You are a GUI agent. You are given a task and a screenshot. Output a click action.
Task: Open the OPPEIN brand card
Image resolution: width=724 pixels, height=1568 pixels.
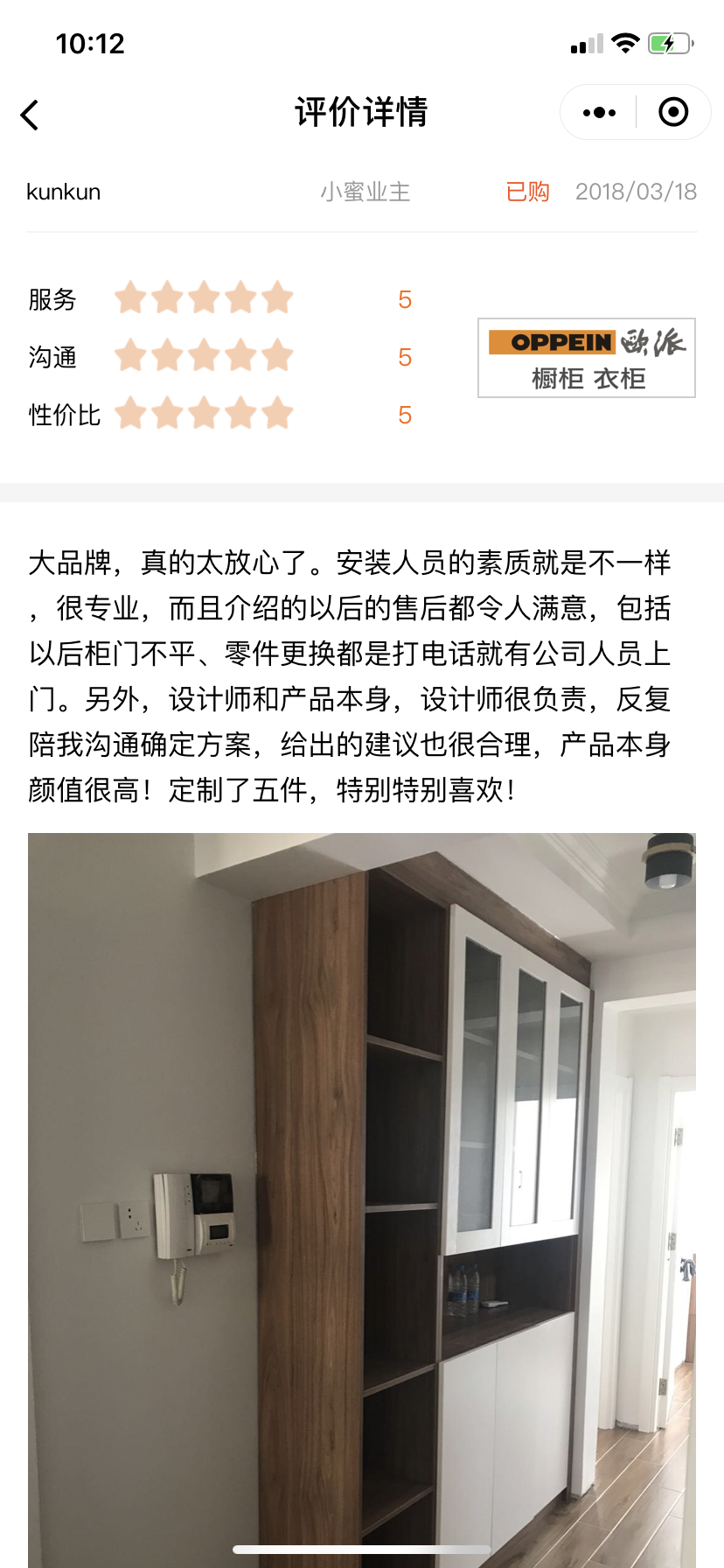[586, 358]
